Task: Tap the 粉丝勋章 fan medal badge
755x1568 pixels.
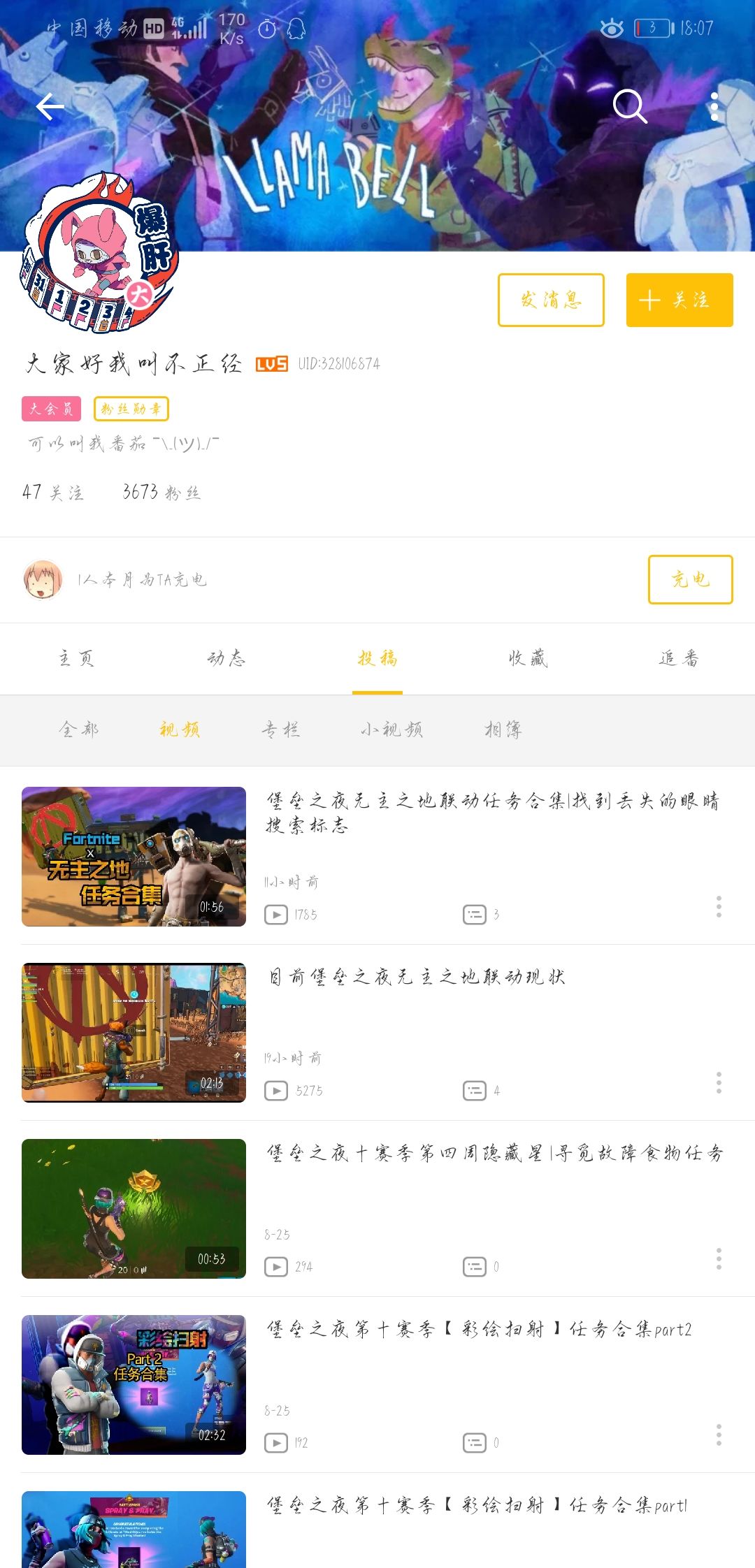Action: click(132, 409)
